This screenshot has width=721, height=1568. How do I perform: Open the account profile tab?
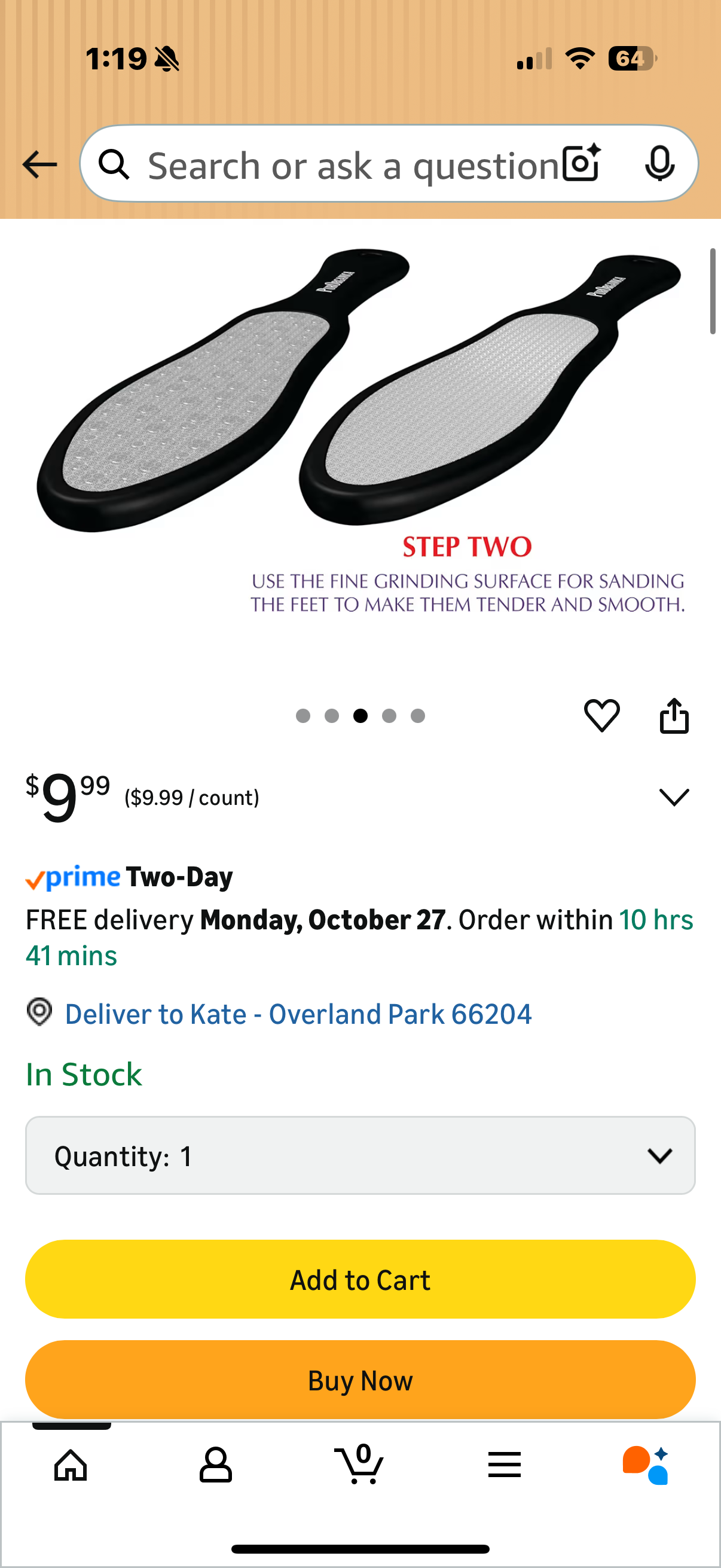215,1465
